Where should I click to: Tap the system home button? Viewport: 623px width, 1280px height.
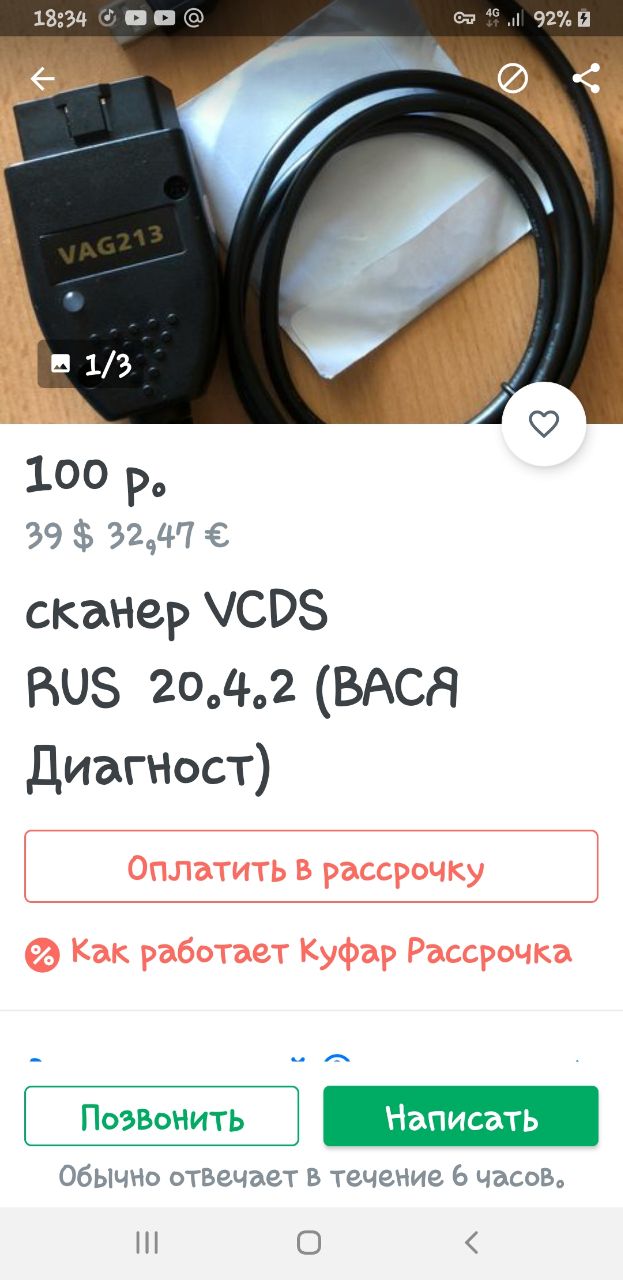click(x=309, y=1243)
